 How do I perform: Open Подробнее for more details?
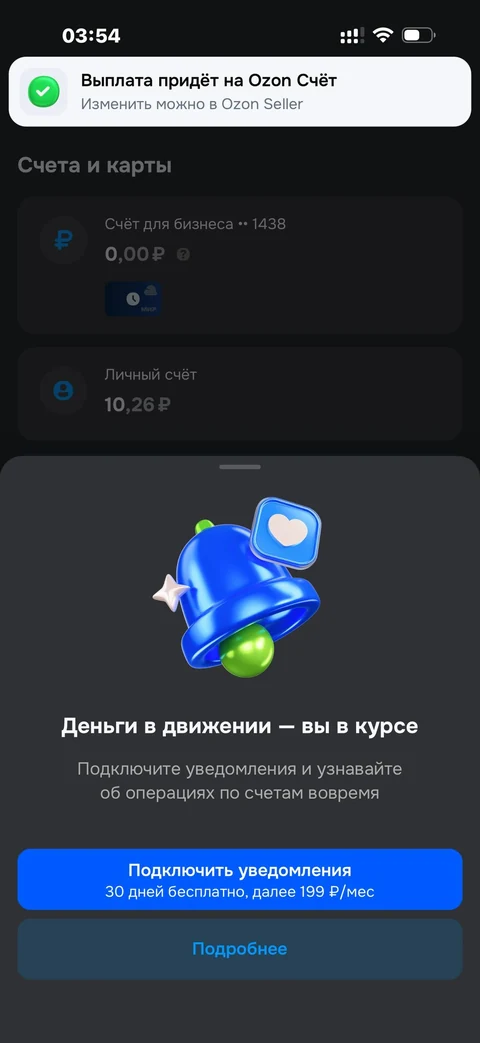[x=239, y=949]
